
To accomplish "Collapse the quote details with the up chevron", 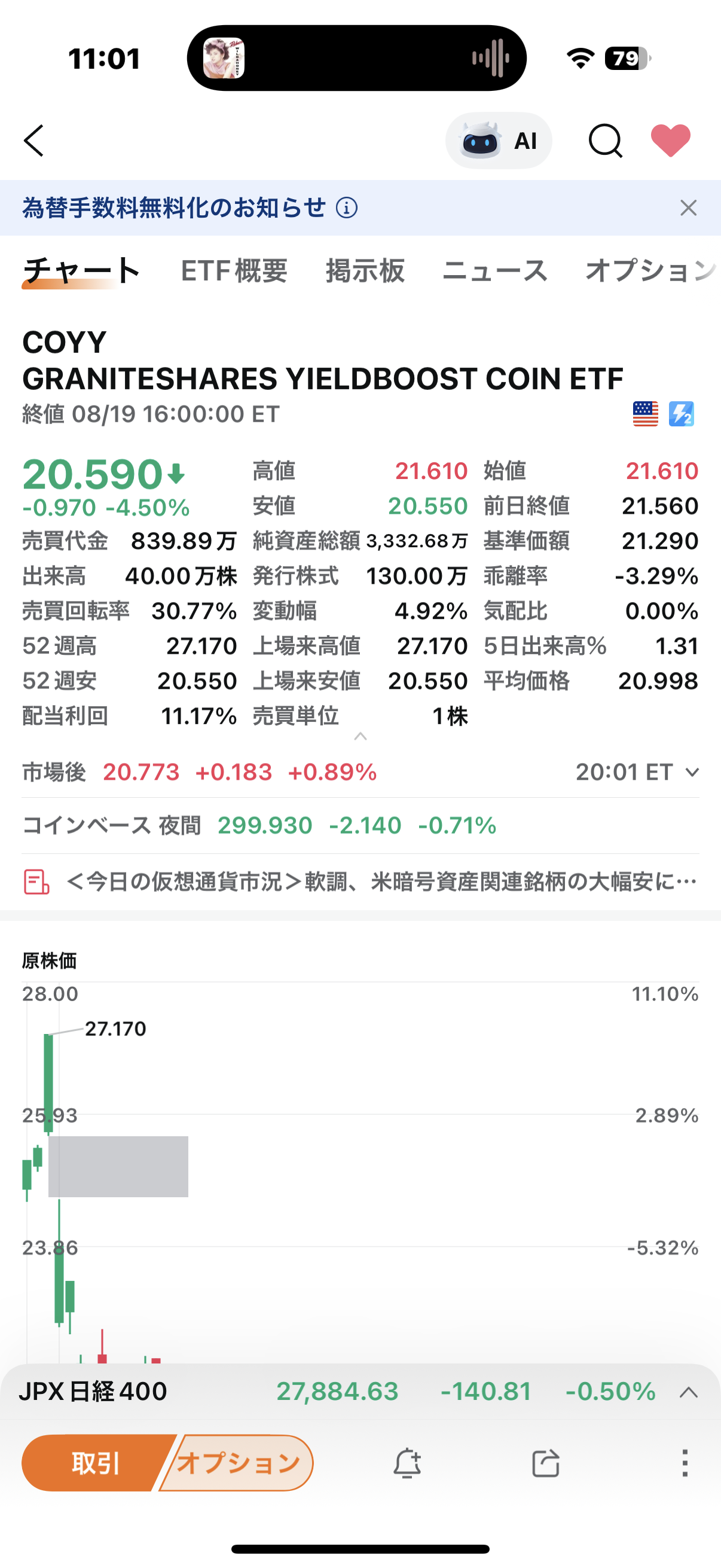I will pyautogui.click(x=360, y=737).
